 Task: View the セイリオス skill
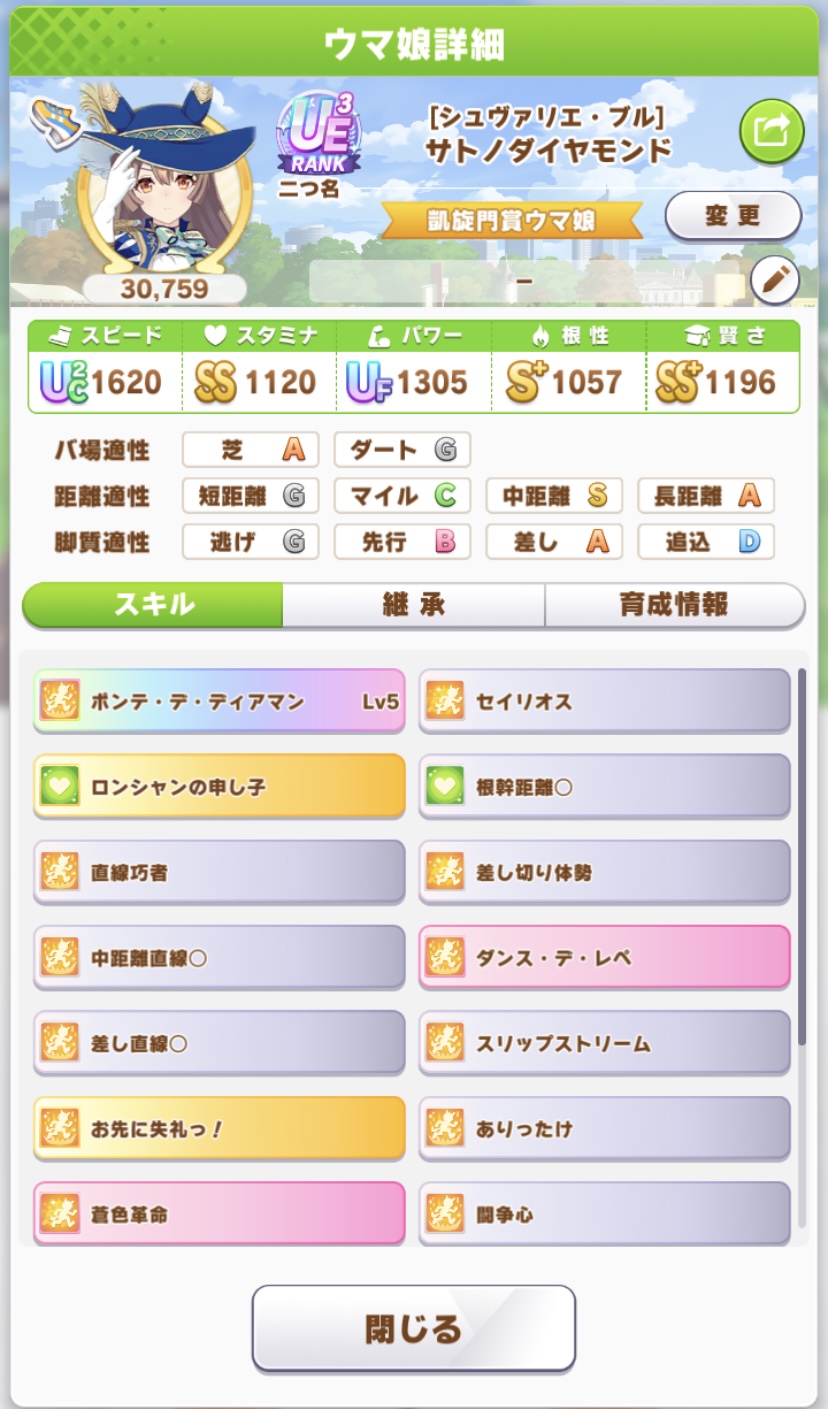pyautogui.click(x=604, y=701)
